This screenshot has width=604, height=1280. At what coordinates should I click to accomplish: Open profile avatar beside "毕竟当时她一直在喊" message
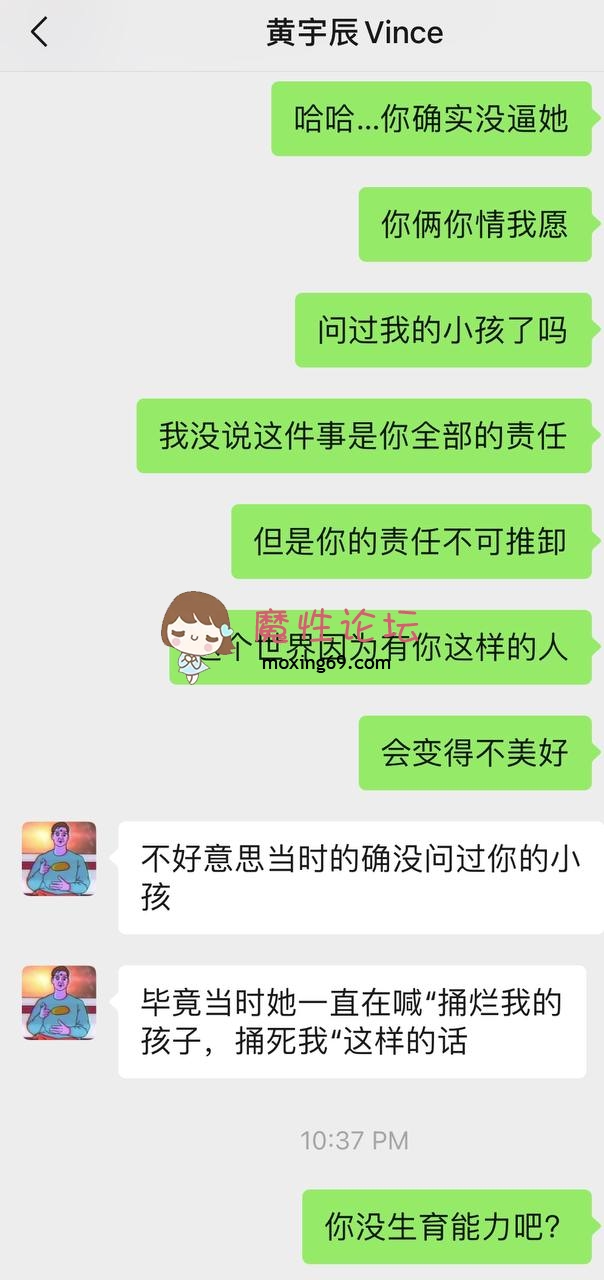pyautogui.click(x=59, y=1002)
